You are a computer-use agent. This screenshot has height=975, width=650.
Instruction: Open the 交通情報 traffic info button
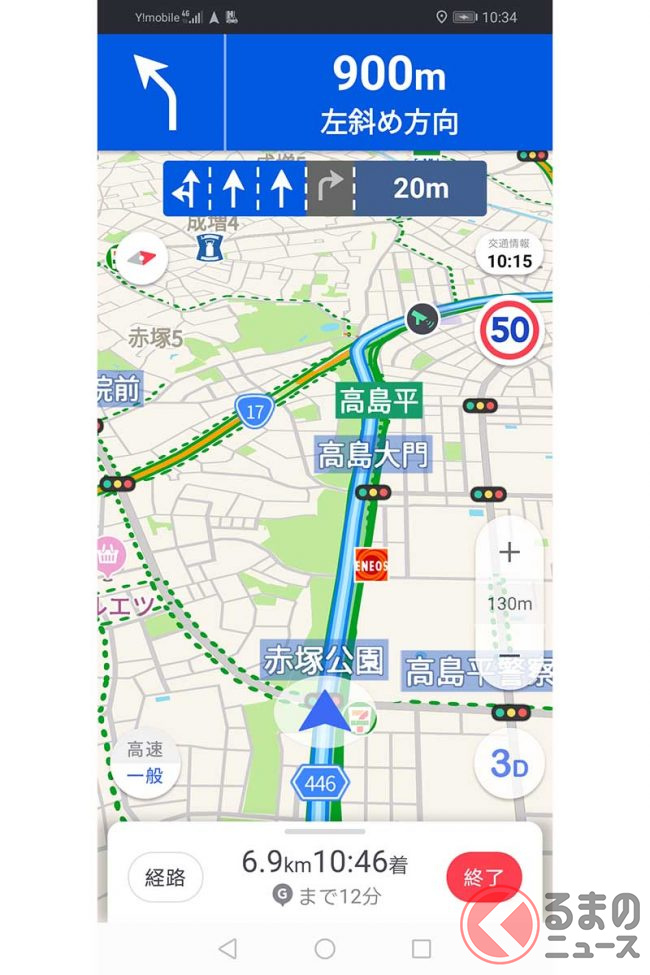click(x=509, y=255)
